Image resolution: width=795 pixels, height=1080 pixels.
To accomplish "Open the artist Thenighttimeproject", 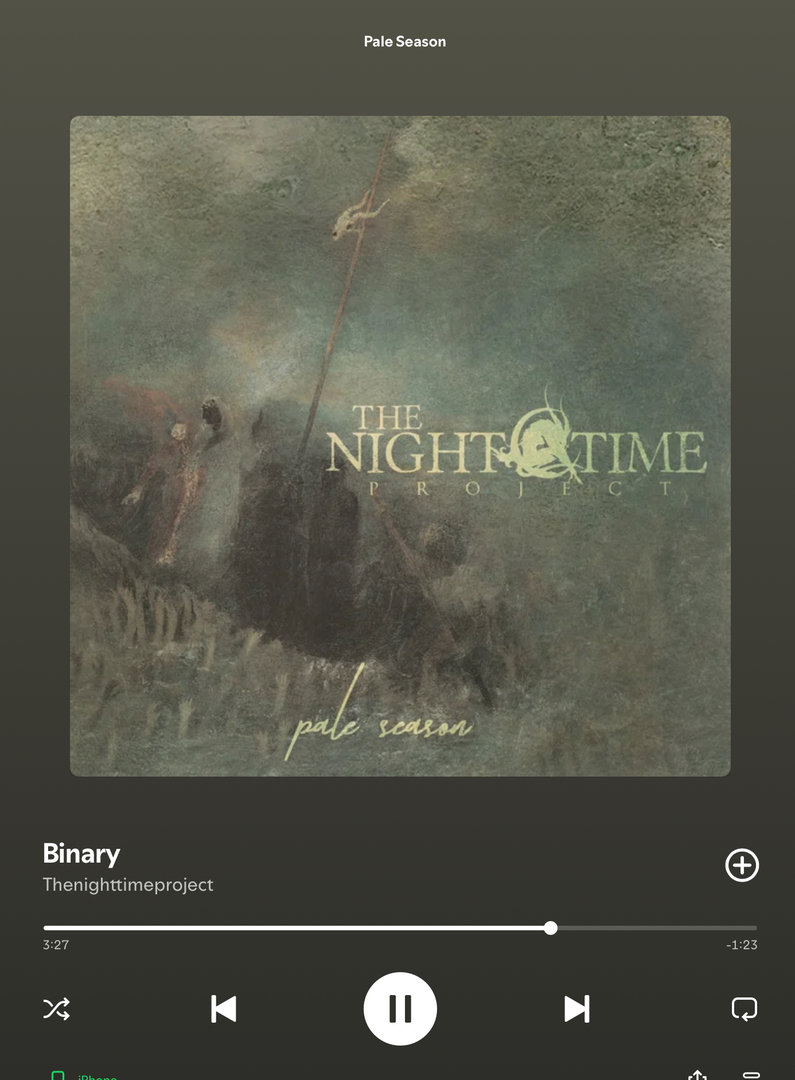I will 128,885.
